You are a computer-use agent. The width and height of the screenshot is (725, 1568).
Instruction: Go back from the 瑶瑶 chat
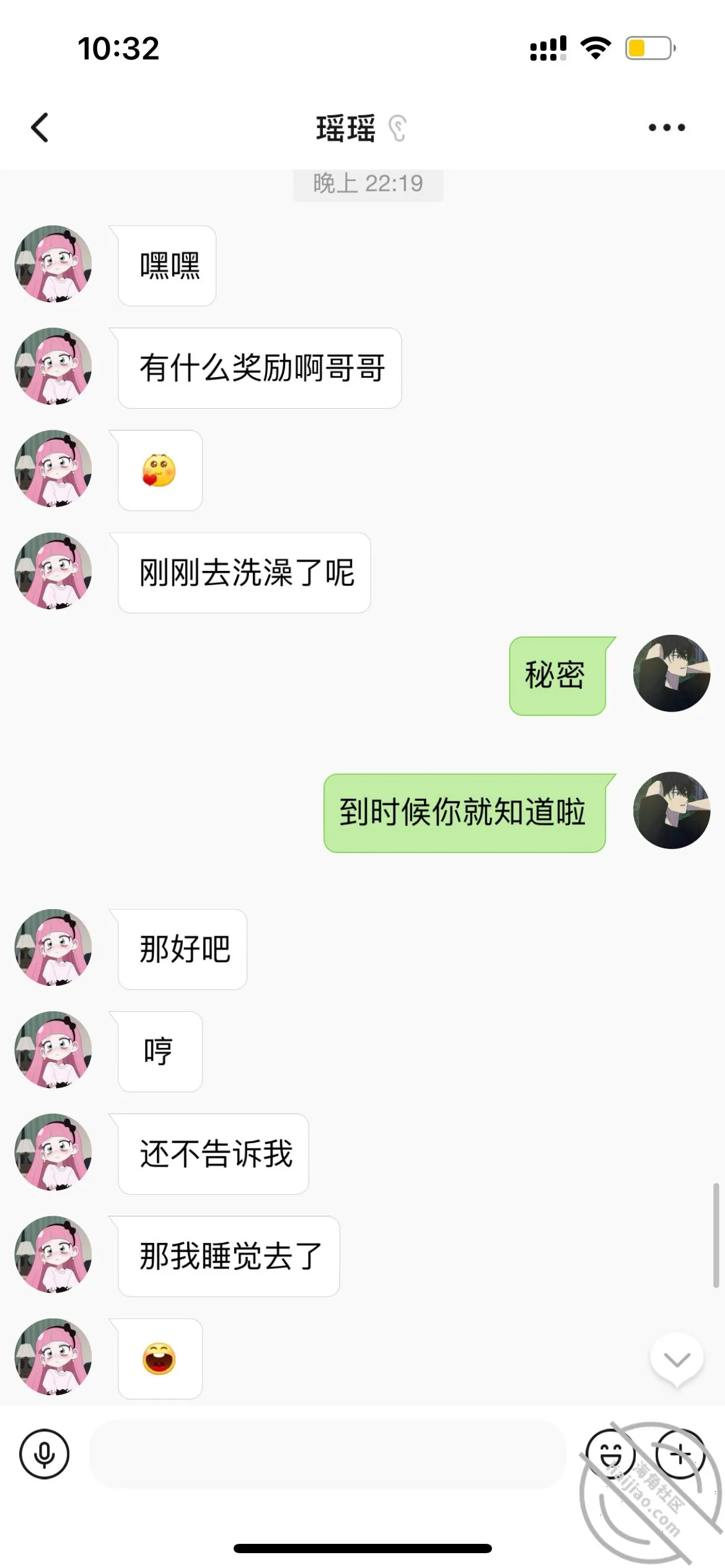point(40,128)
